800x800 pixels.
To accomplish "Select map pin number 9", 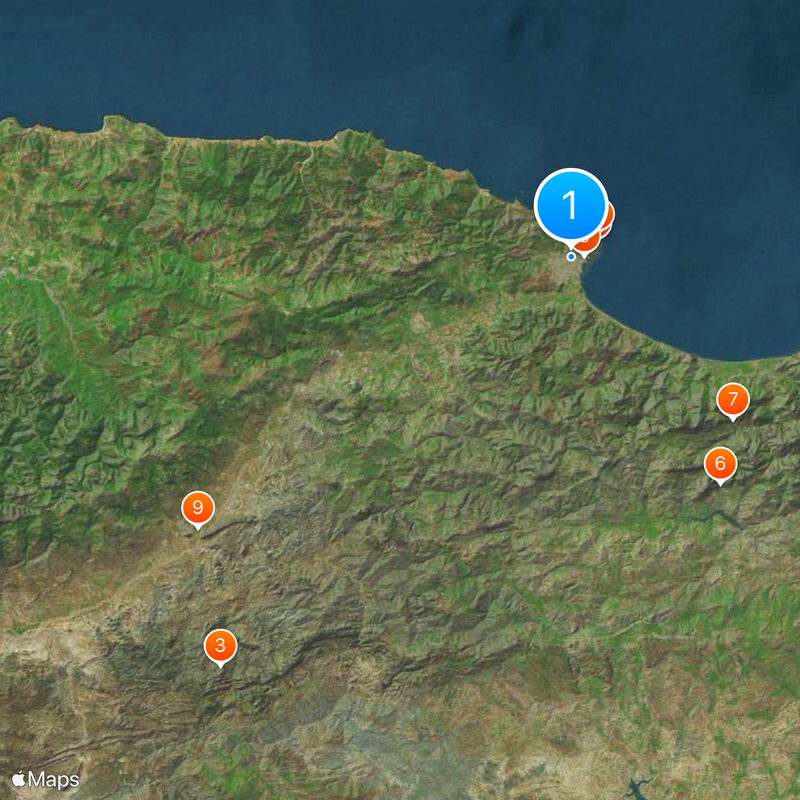I will pyautogui.click(x=198, y=508).
